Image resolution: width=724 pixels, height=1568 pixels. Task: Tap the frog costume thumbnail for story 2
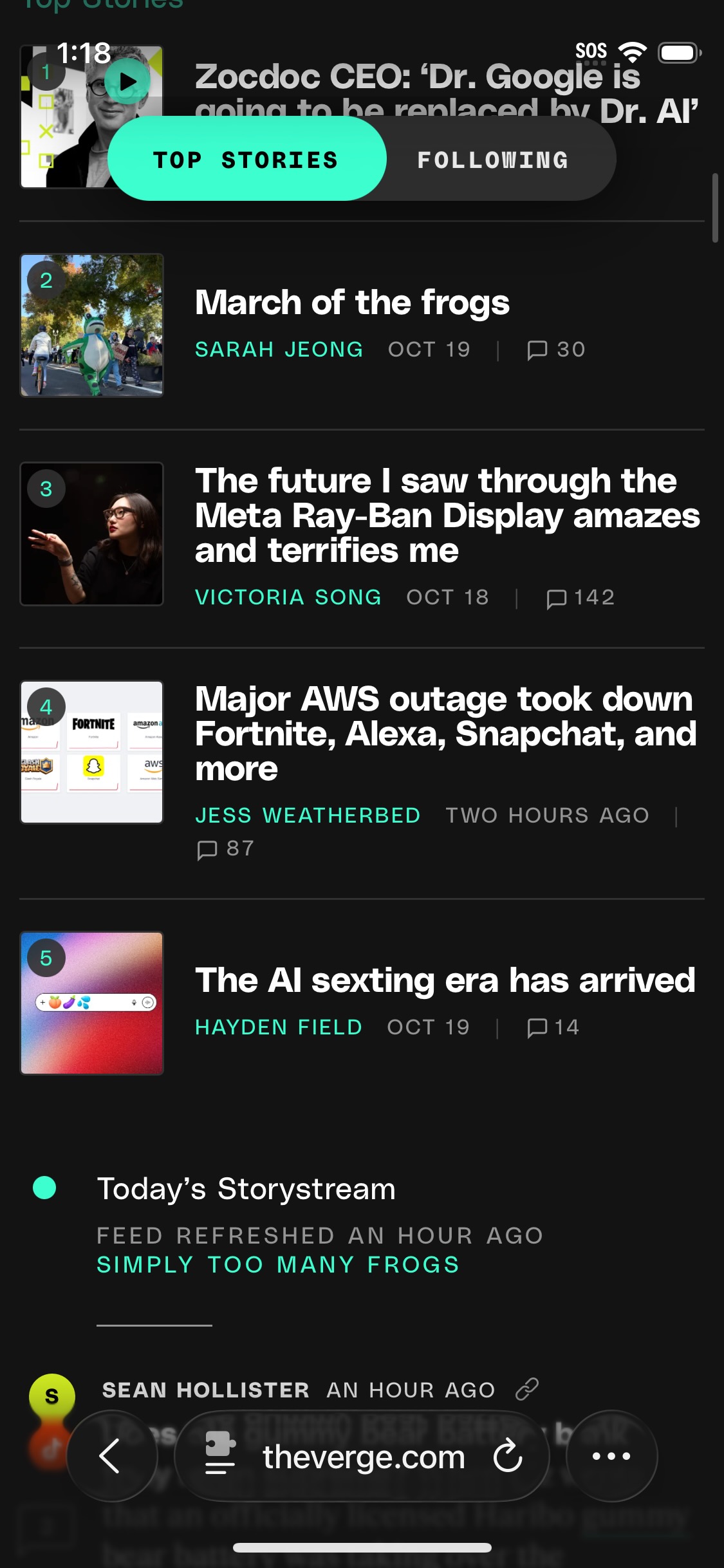pos(92,325)
